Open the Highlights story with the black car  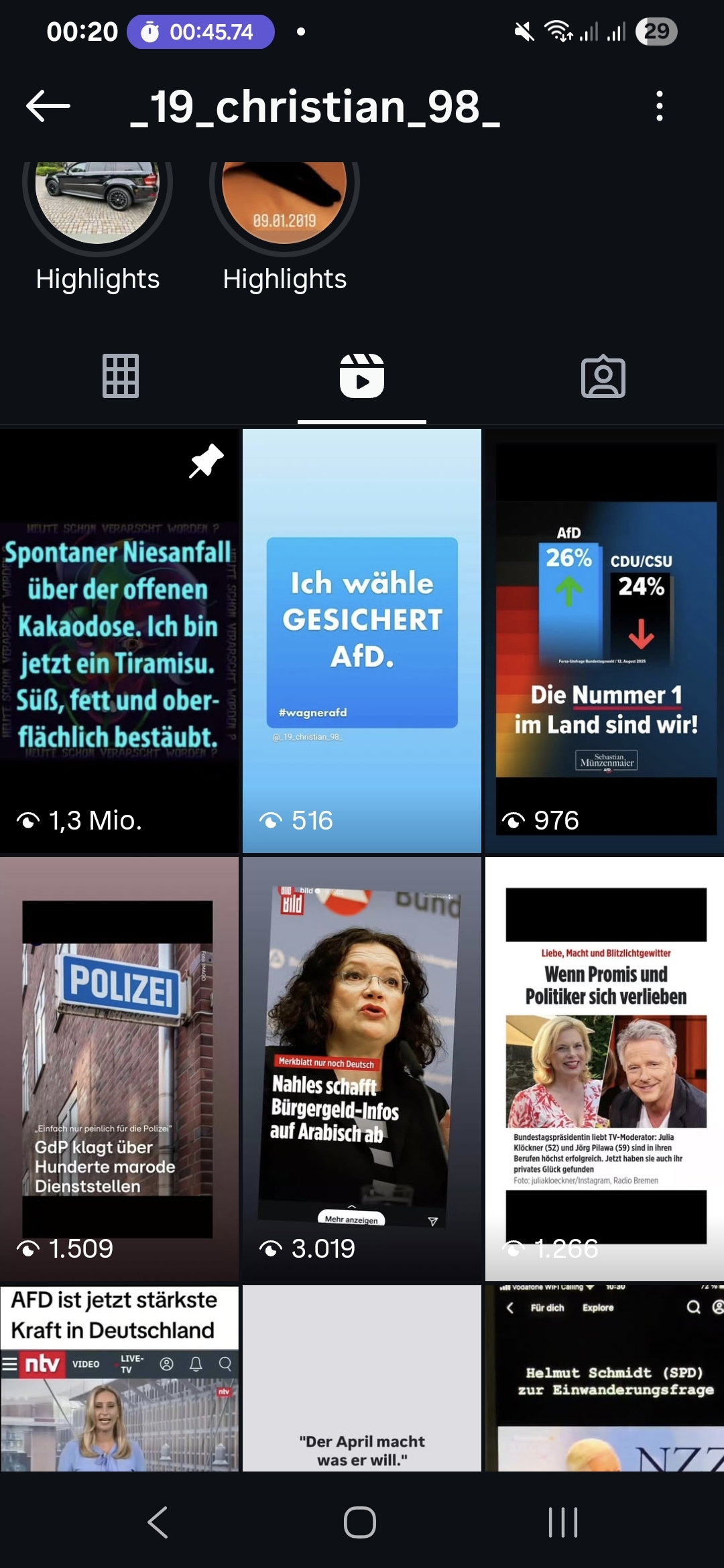coord(97,201)
